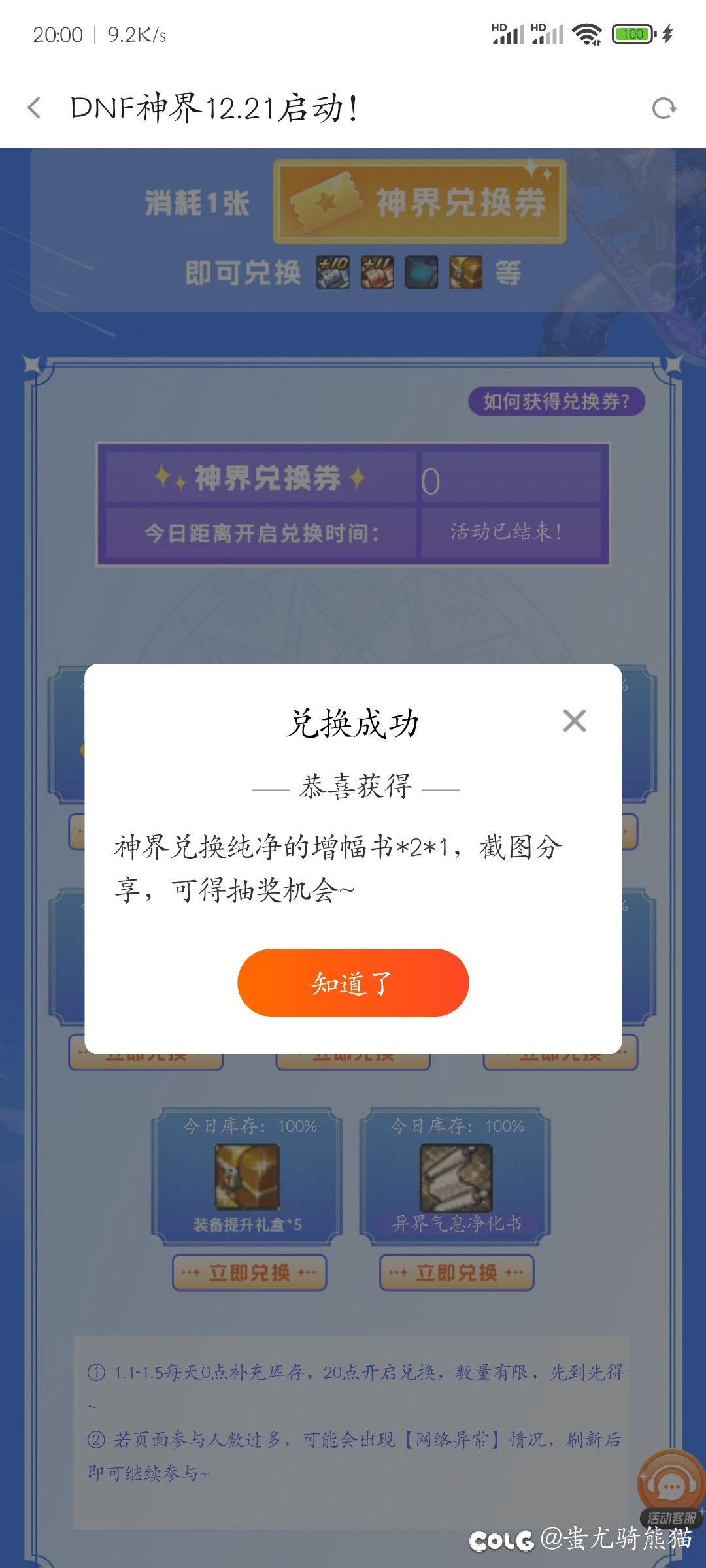Redeem 异界气息净化书 with 立即兑换
This screenshot has height=1568, width=706.
pos(456,1273)
